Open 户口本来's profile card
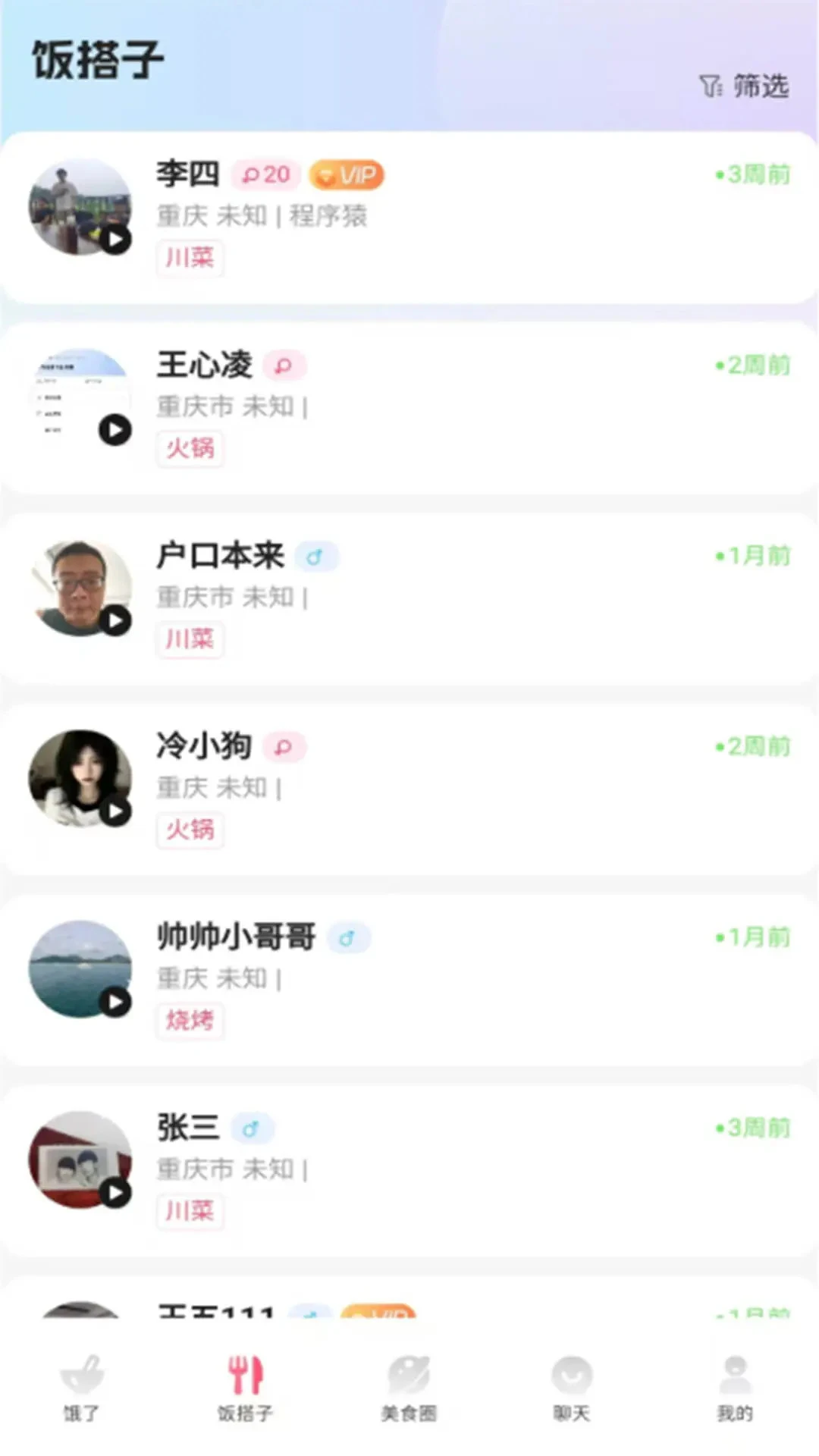This screenshot has height=1456, width=819. pos(455,599)
